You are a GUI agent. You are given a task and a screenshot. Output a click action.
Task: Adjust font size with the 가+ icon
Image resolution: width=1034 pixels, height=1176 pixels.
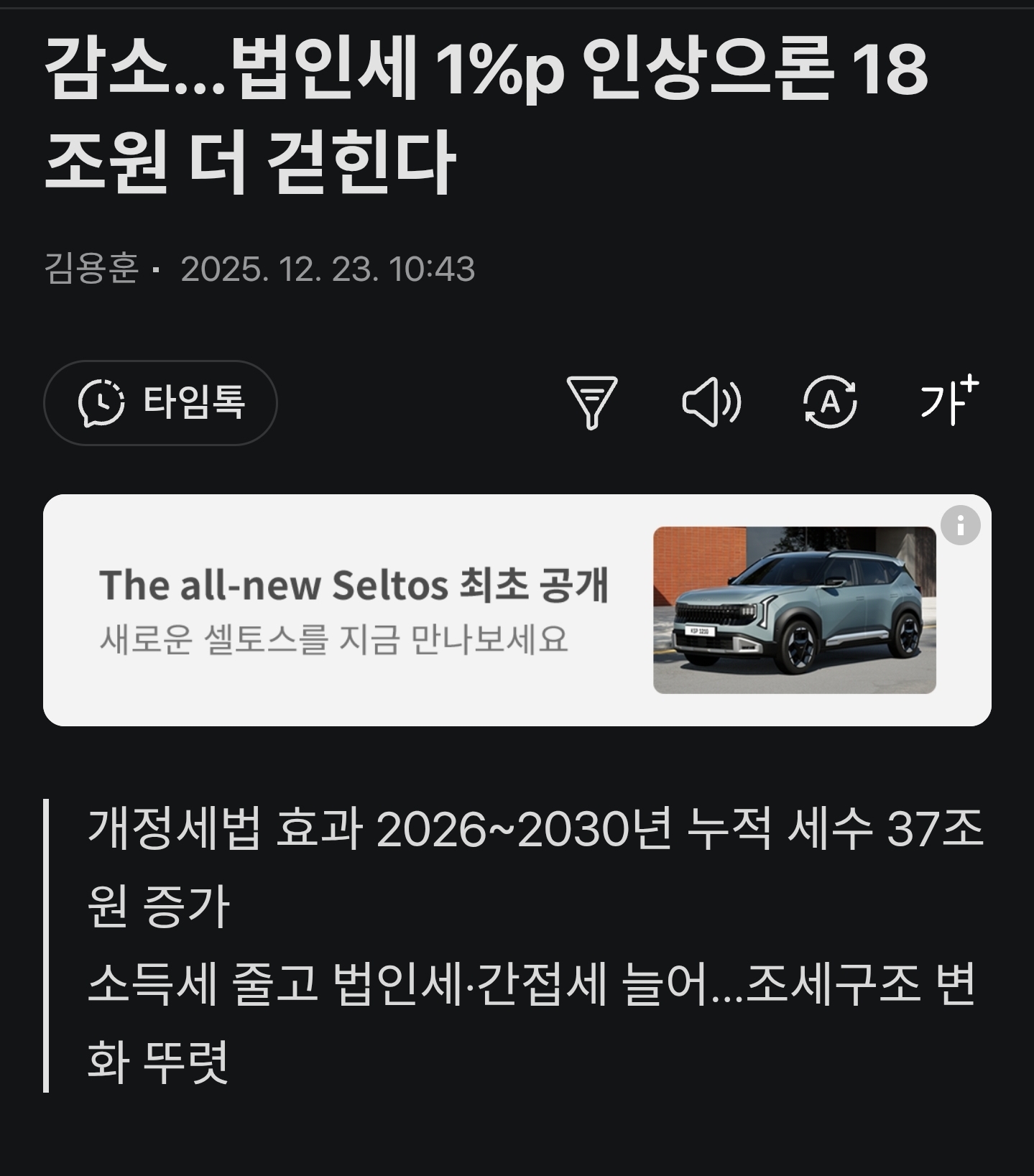(x=948, y=401)
